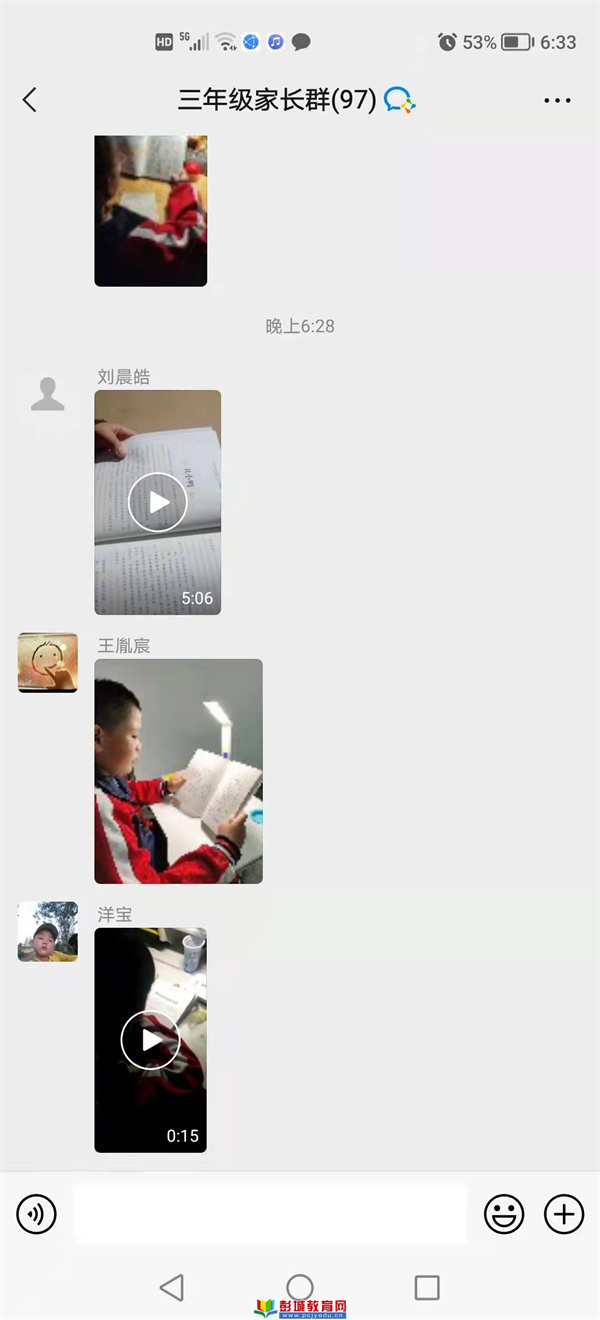Screen dimensions: 600x1320
Task: Switch to voice message input
Action: (37, 1215)
